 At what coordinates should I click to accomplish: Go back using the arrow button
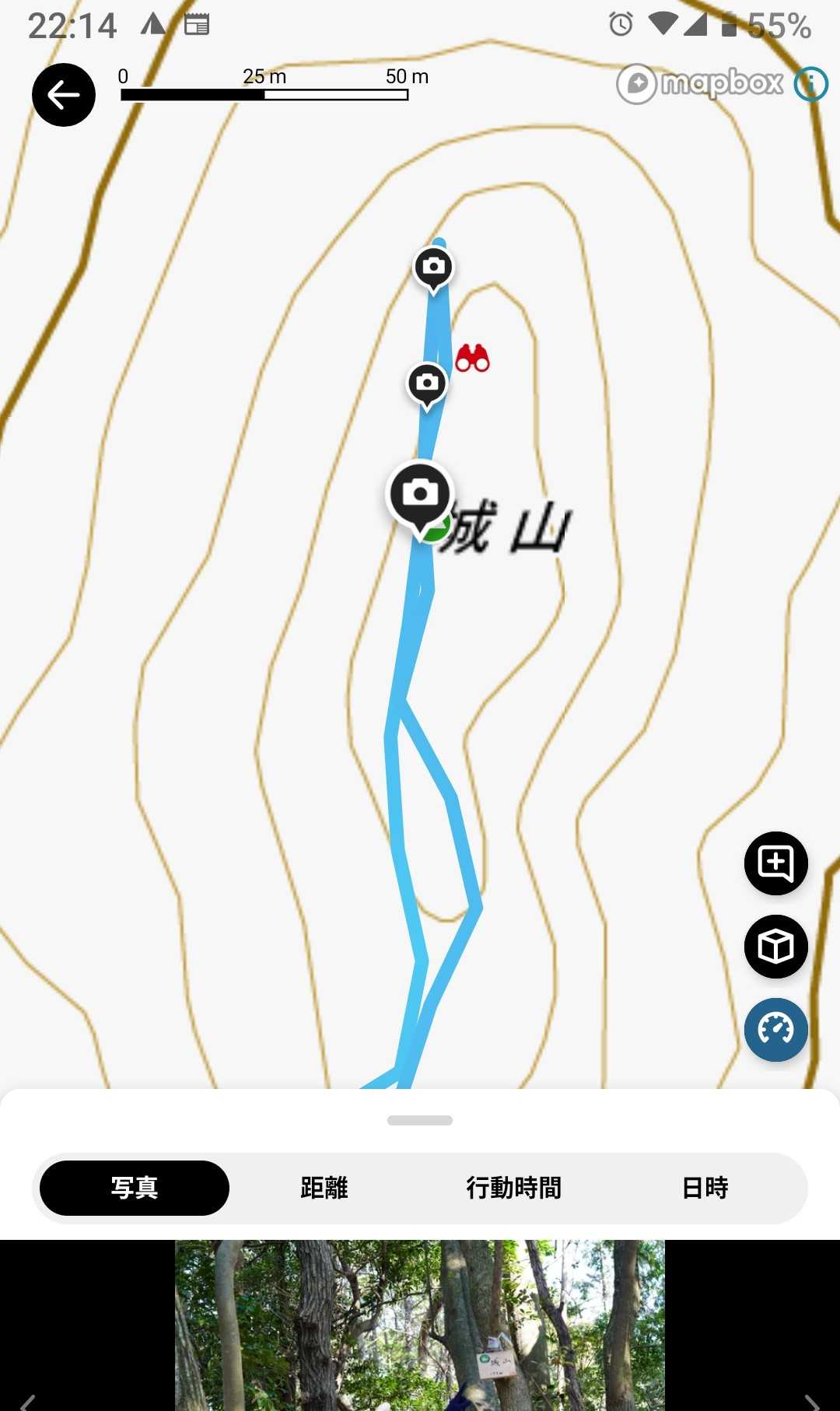[64, 95]
